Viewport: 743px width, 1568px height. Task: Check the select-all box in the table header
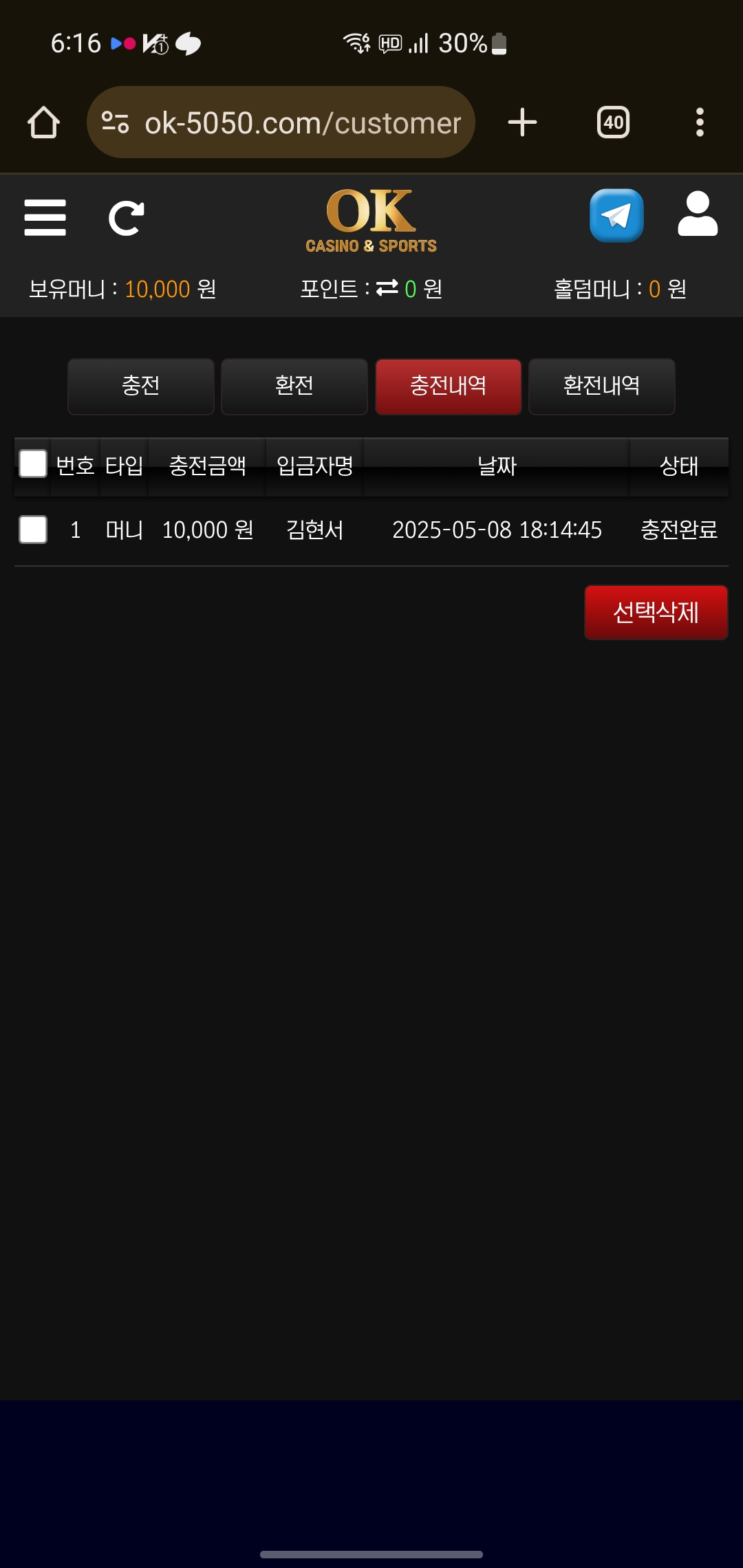33,464
